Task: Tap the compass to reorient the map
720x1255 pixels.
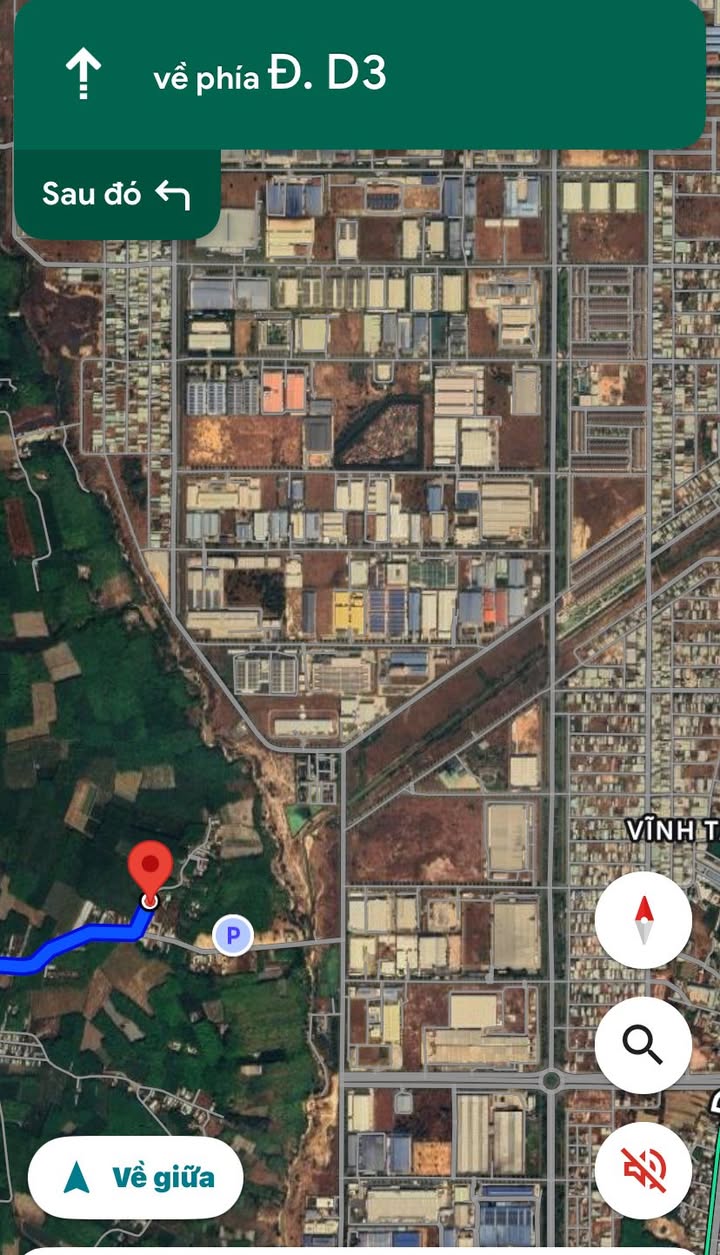Action: (643, 920)
